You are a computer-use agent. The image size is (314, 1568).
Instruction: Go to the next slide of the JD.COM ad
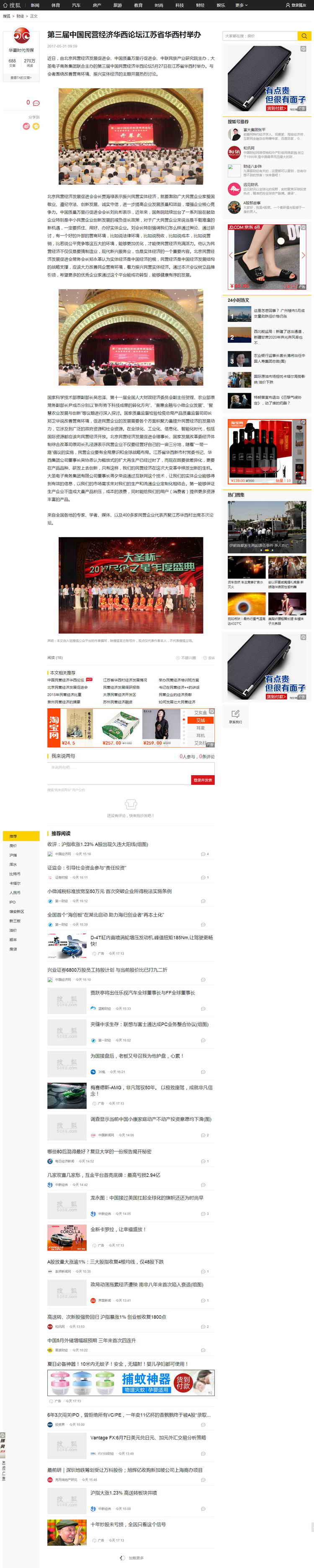[x=303, y=255]
